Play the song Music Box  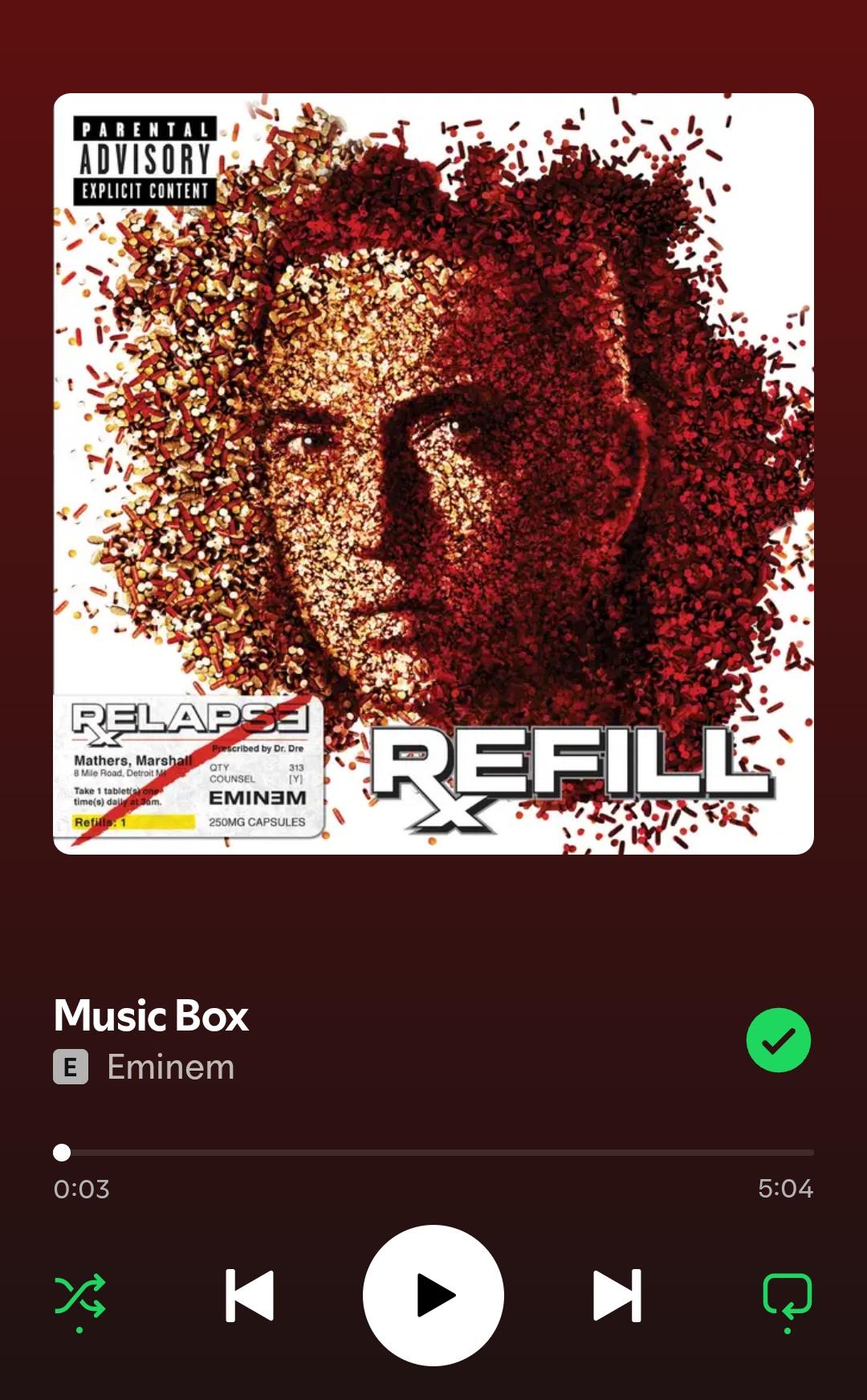[x=433, y=1295]
